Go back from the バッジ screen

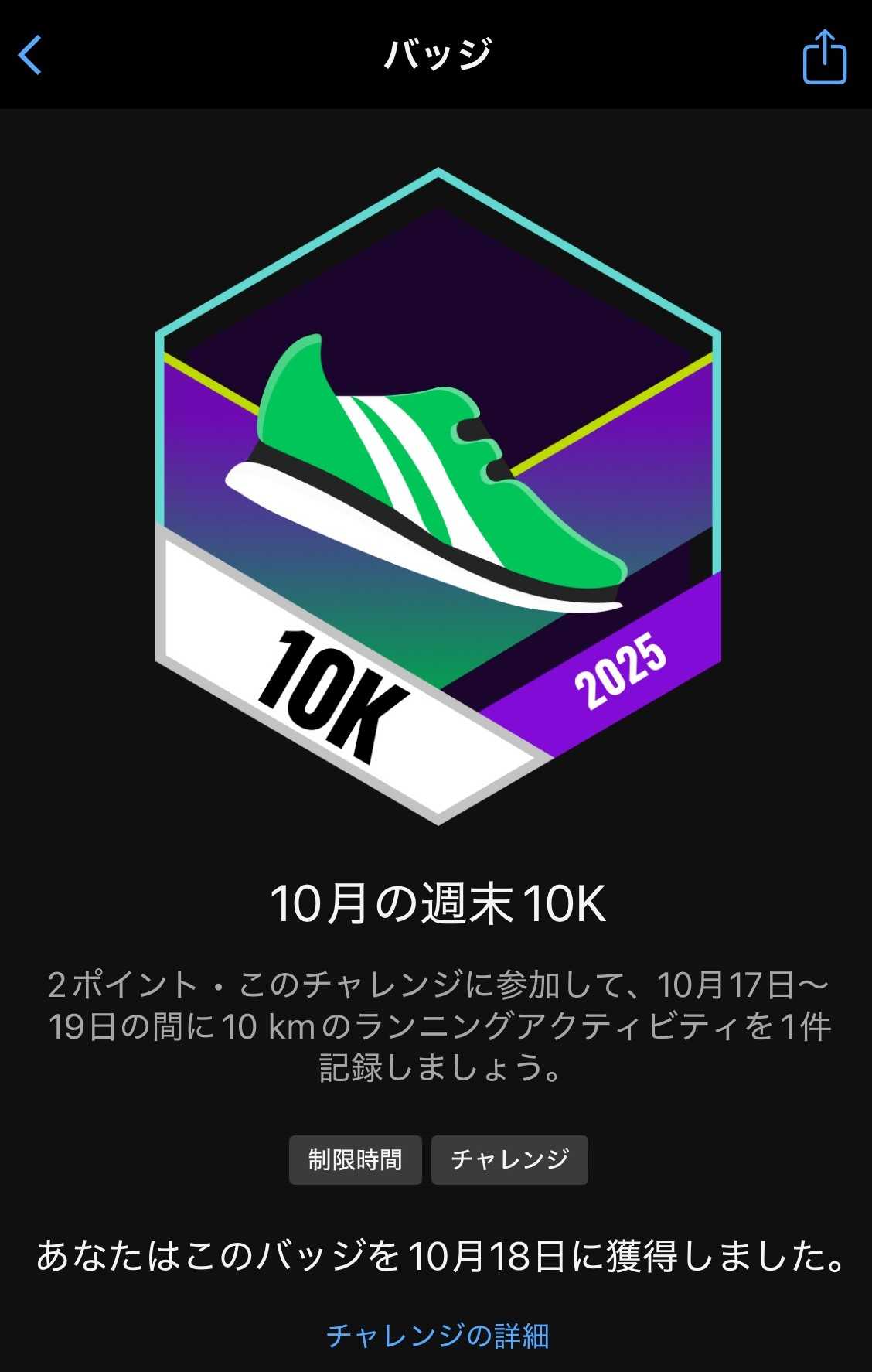(31, 56)
